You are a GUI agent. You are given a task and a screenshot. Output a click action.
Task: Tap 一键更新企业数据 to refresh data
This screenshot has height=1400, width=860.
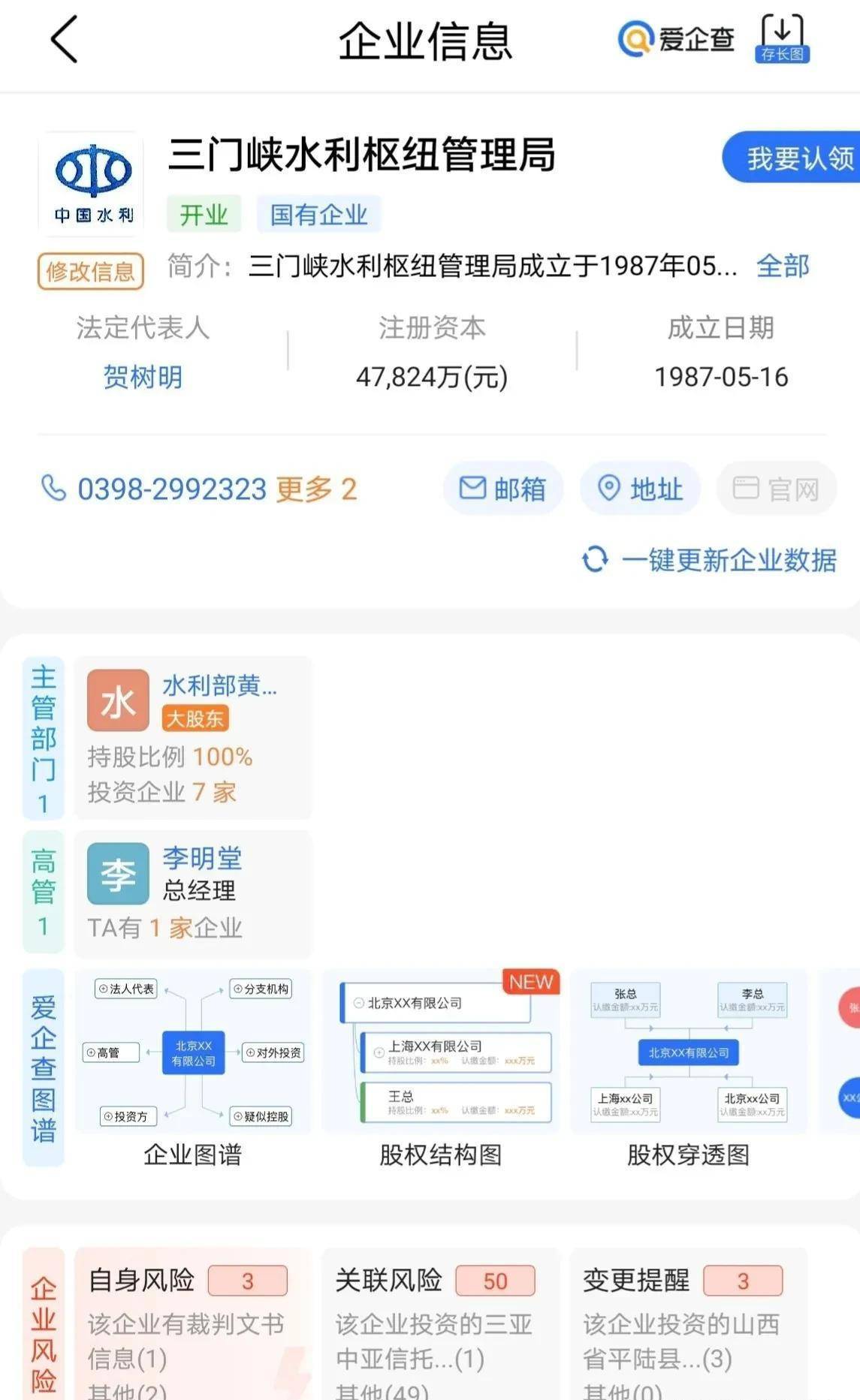[x=709, y=560]
